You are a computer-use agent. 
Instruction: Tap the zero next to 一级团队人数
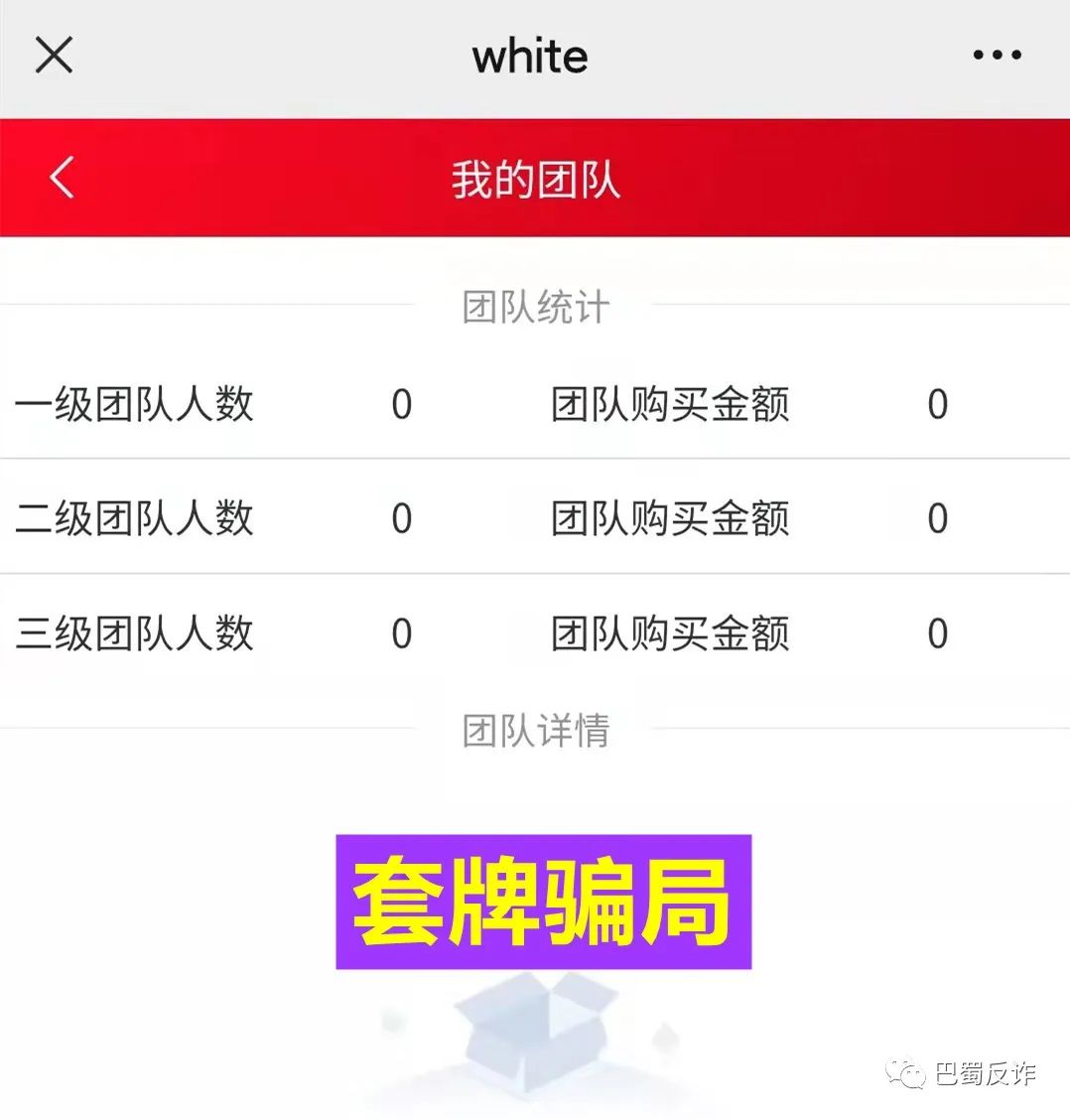401,405
